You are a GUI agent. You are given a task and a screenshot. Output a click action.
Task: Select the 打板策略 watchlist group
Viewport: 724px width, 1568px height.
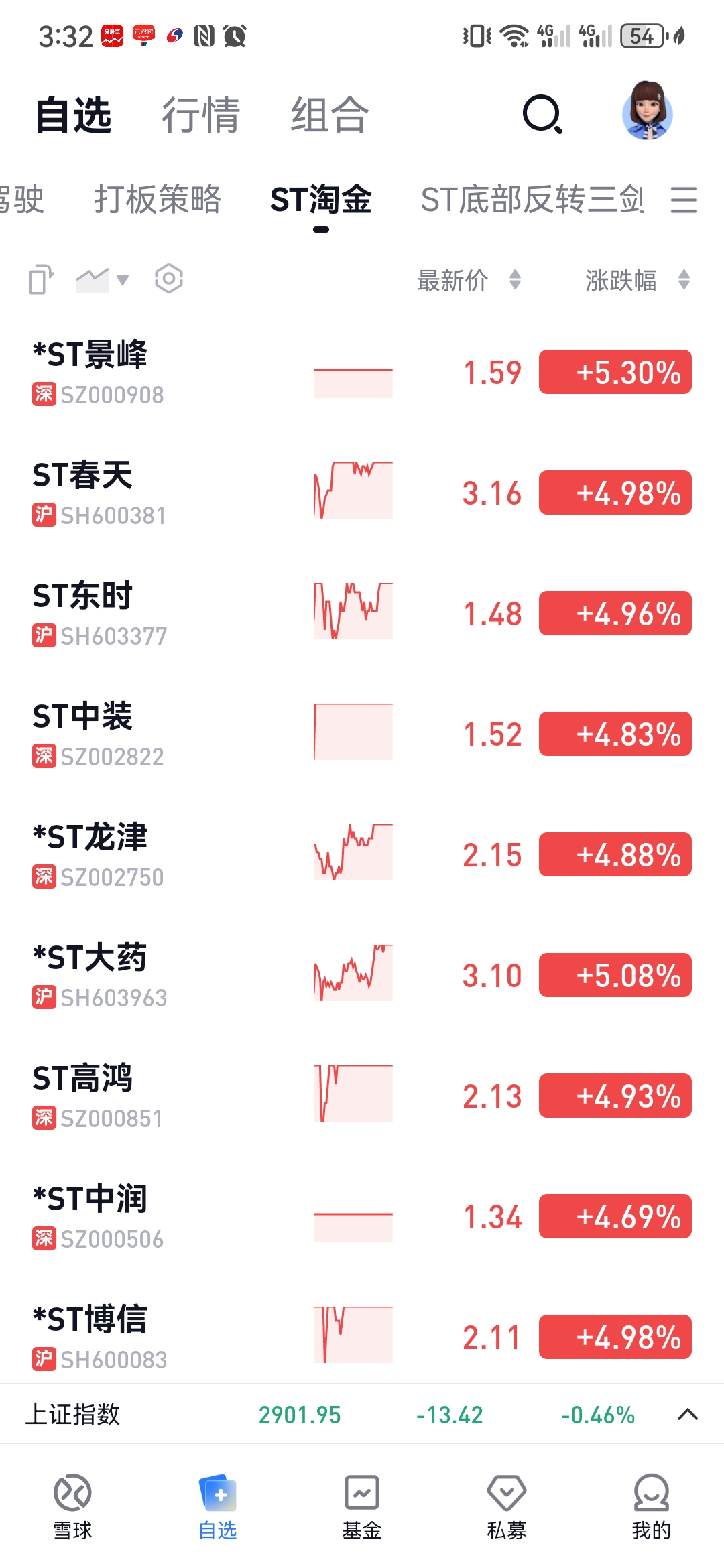click(x=158, y=199)
